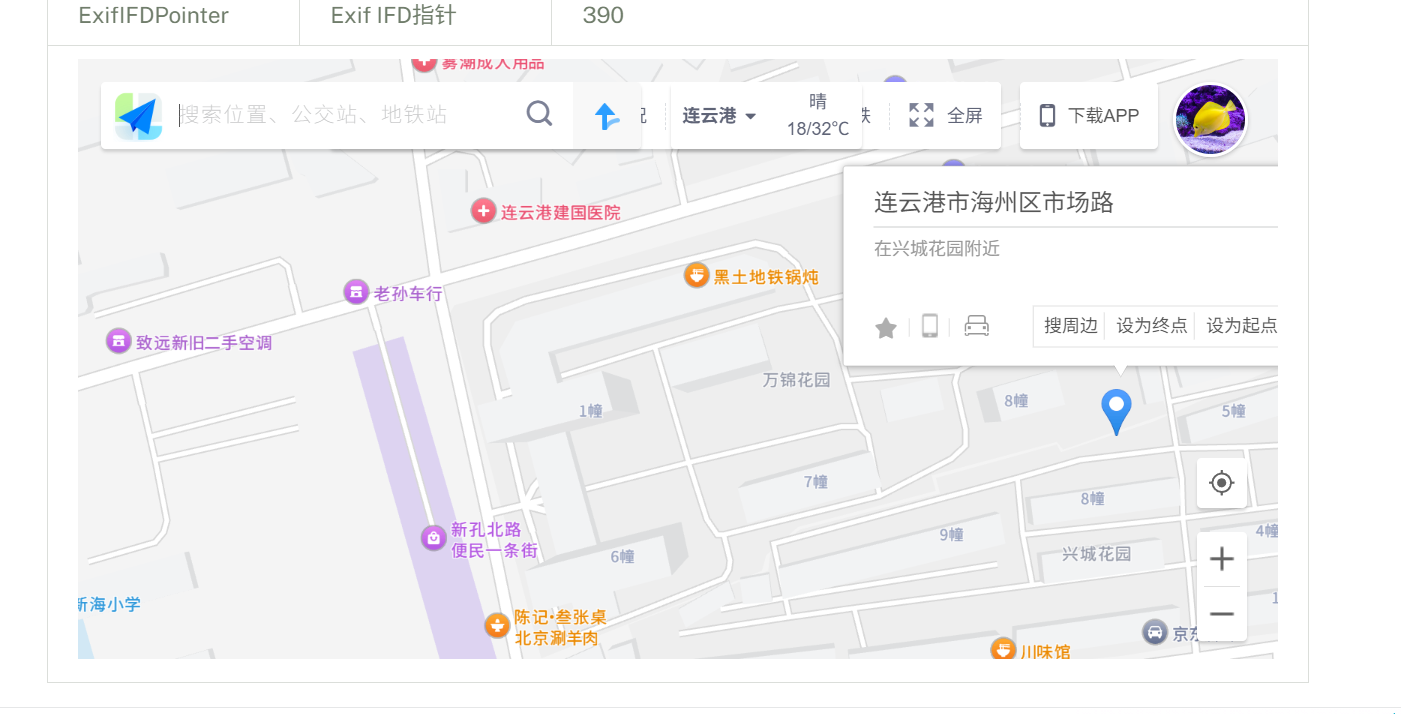Viewport: 1401px width, 714px height.
Task: Favorite this location with the star
Action: pyautogui.click(x=886, y=327)
